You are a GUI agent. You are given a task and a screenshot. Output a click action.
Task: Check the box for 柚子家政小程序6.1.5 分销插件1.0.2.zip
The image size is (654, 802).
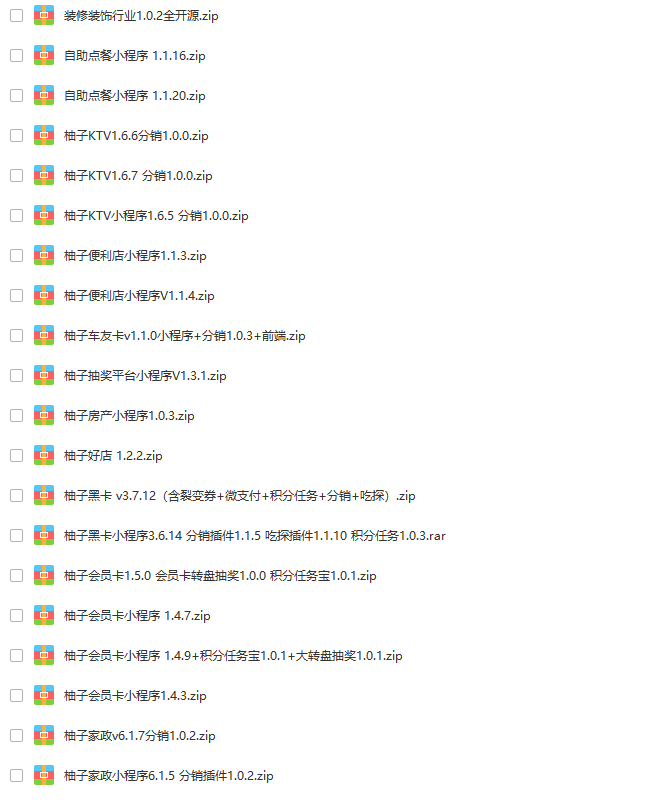(16, 775)
